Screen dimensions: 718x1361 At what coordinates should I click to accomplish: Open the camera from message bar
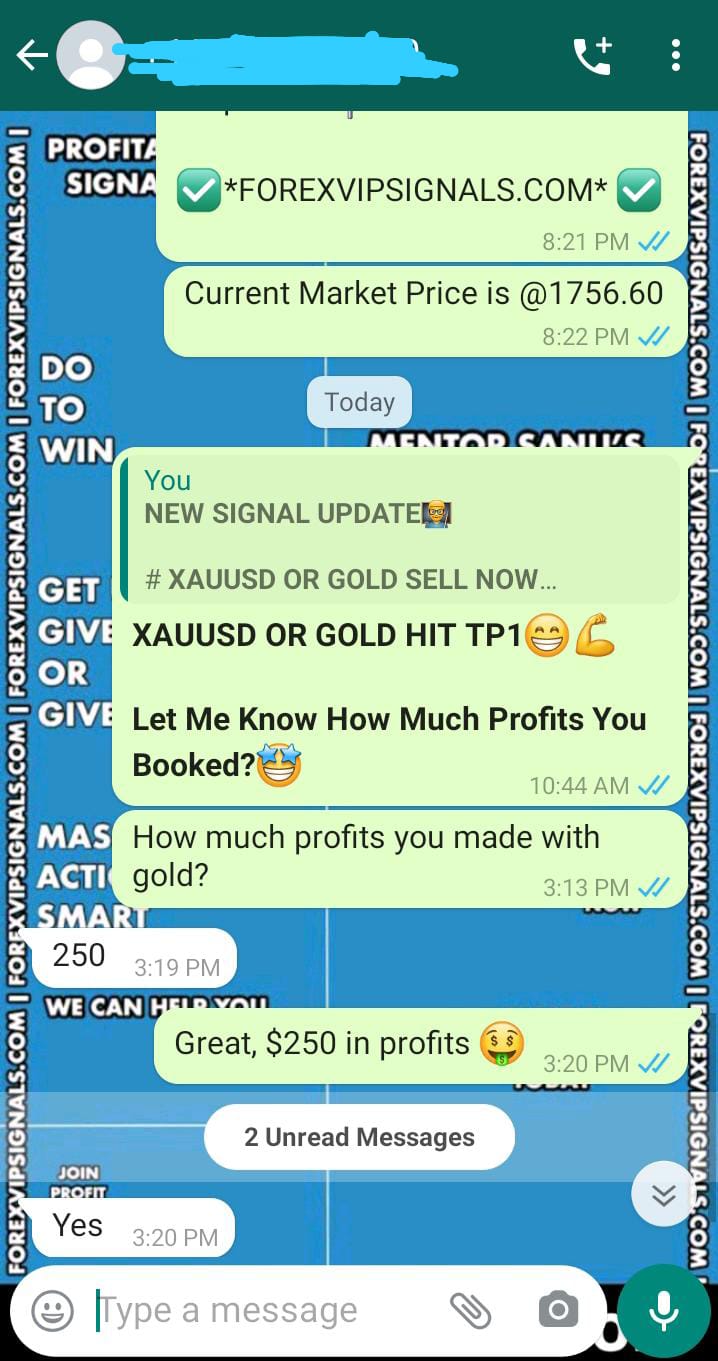click(x=558, y=1310)
